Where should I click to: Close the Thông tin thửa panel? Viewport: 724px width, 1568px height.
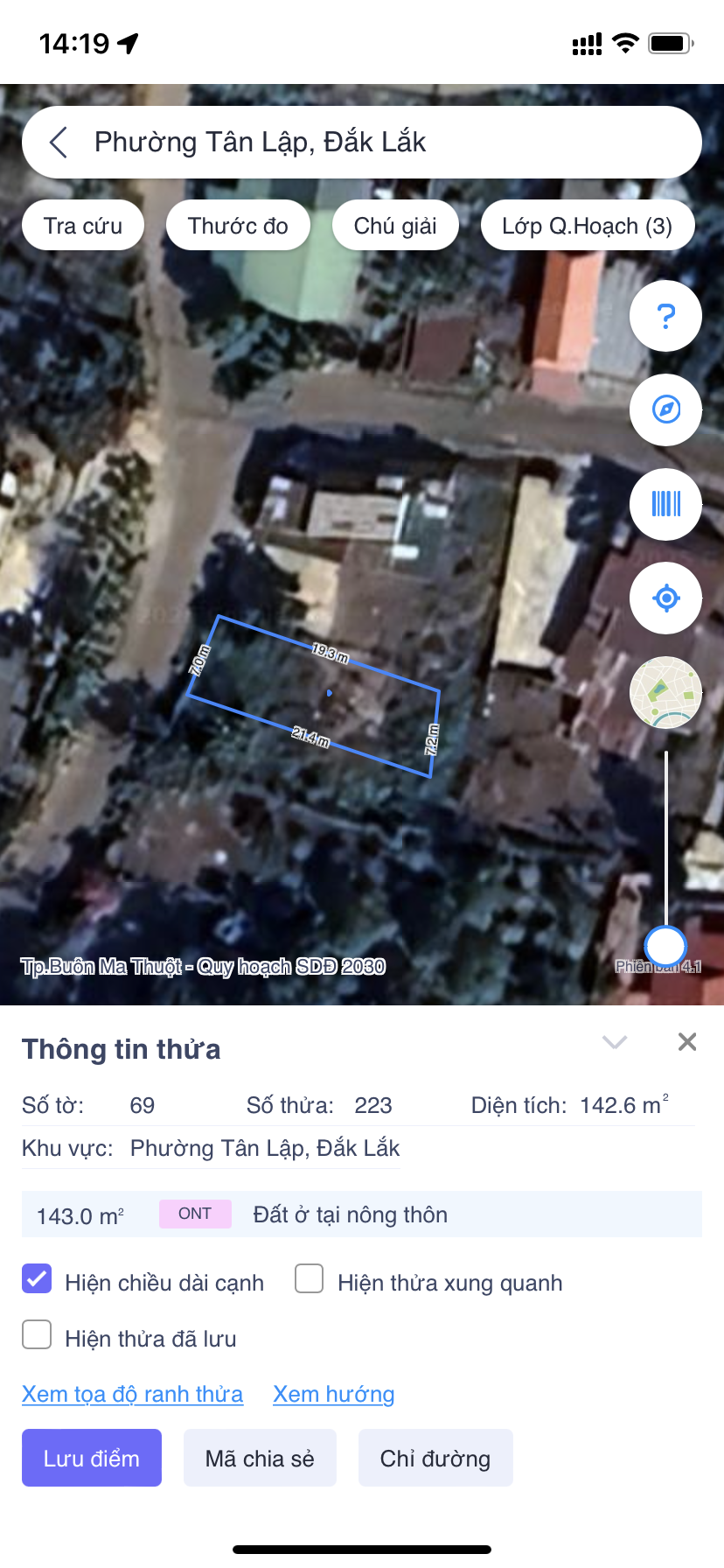[x=687, y=1042]
